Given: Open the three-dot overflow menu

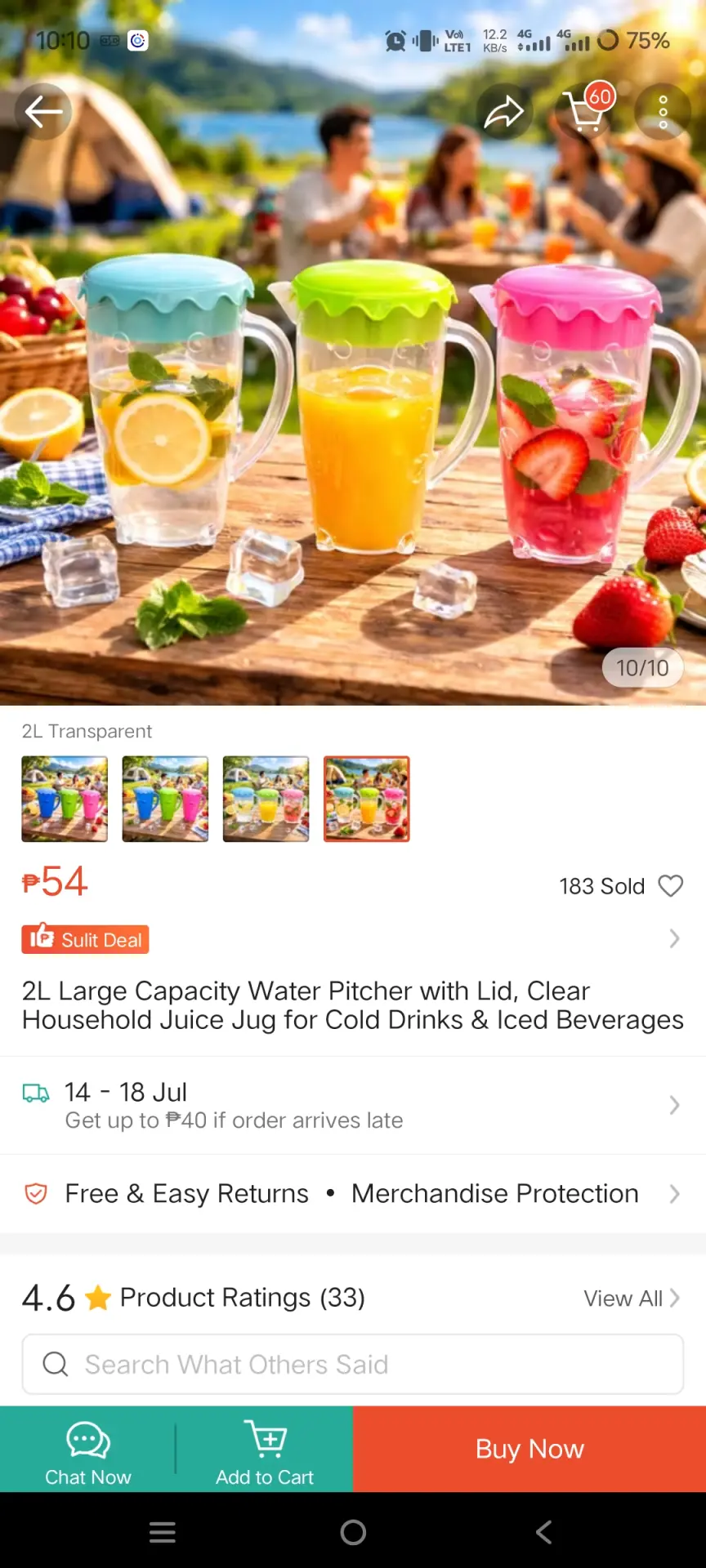Looking at the screenshot, I should (x=663, y=112).
